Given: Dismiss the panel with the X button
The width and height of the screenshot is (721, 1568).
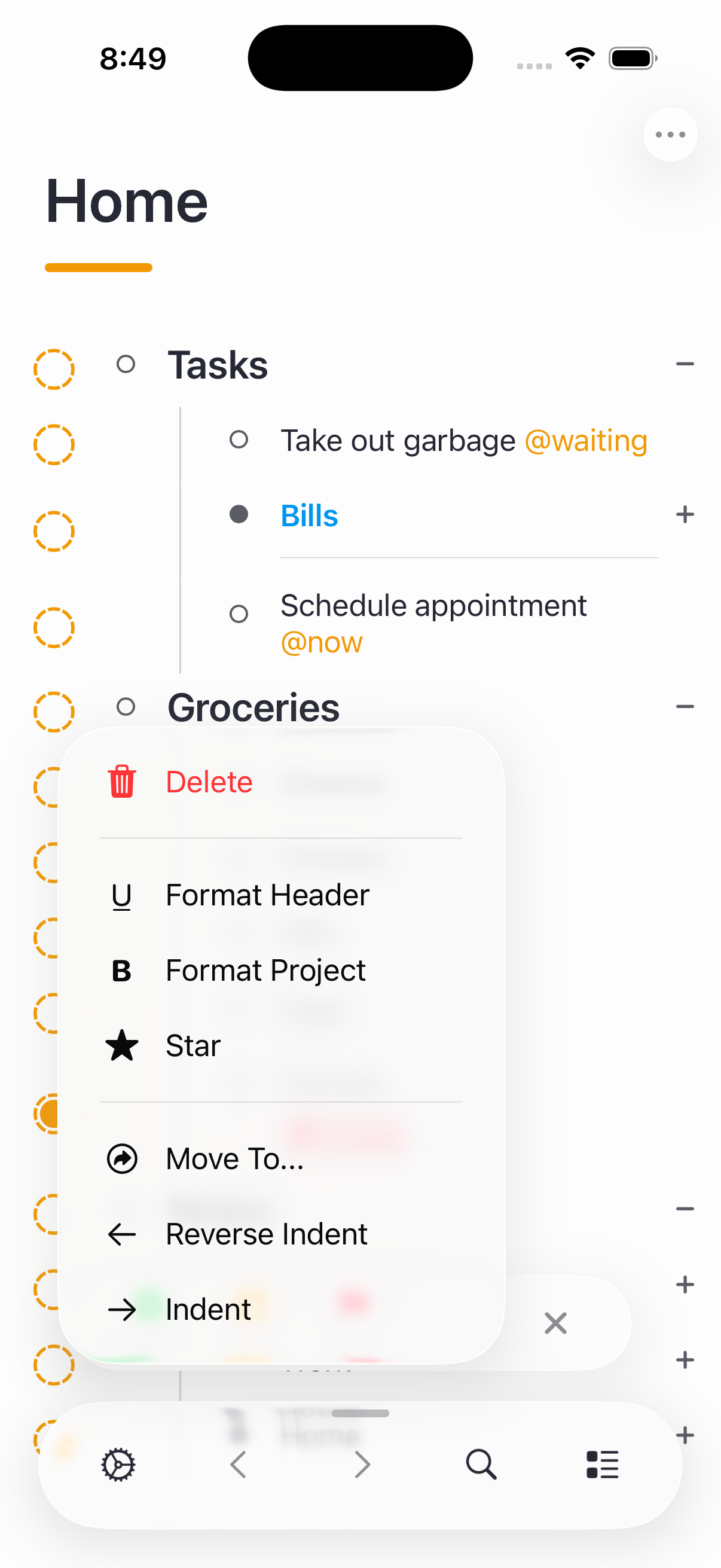Looking at the screenshot, I should 555,1323.
